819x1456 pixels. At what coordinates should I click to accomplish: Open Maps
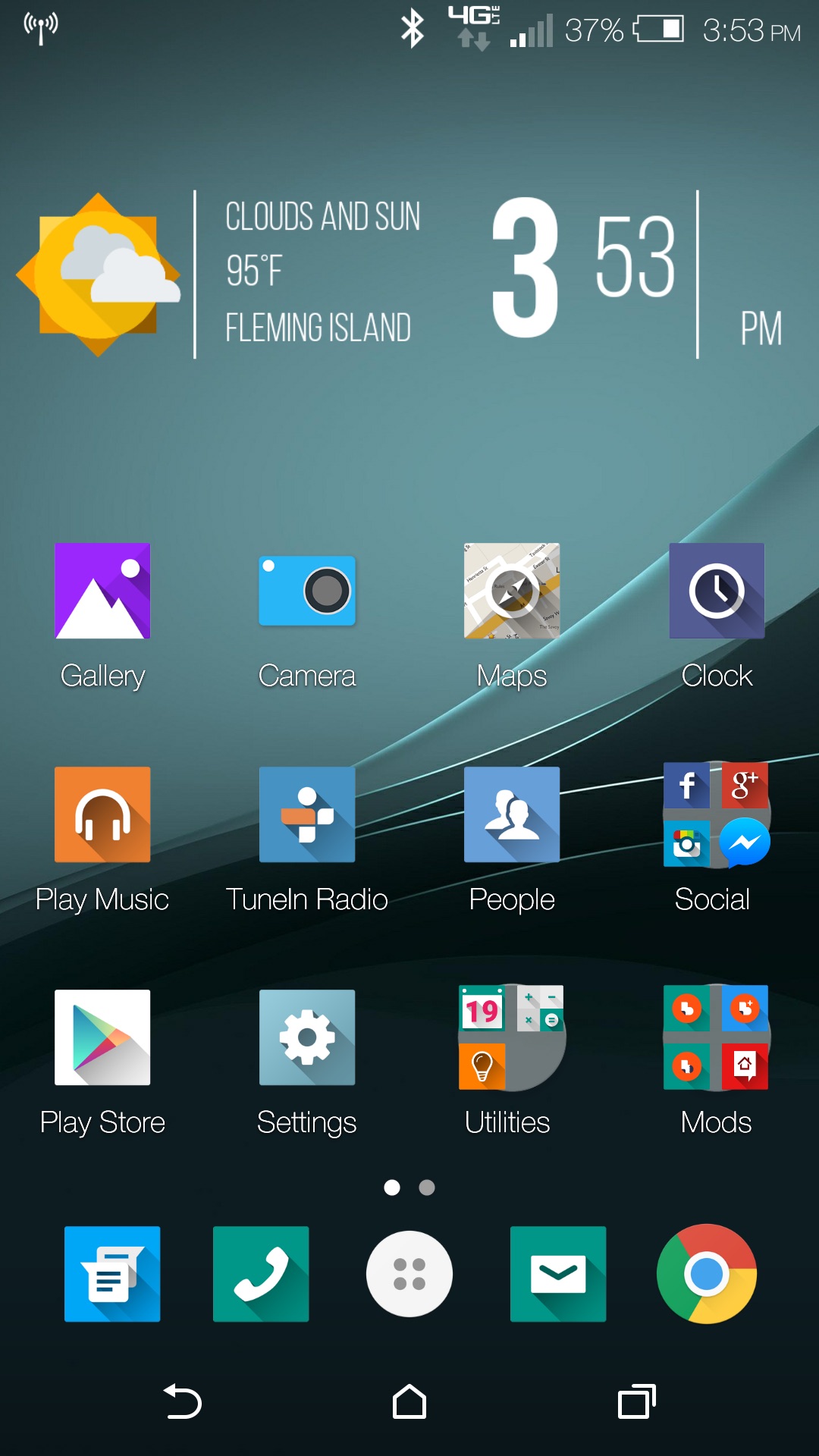point(512,591)
